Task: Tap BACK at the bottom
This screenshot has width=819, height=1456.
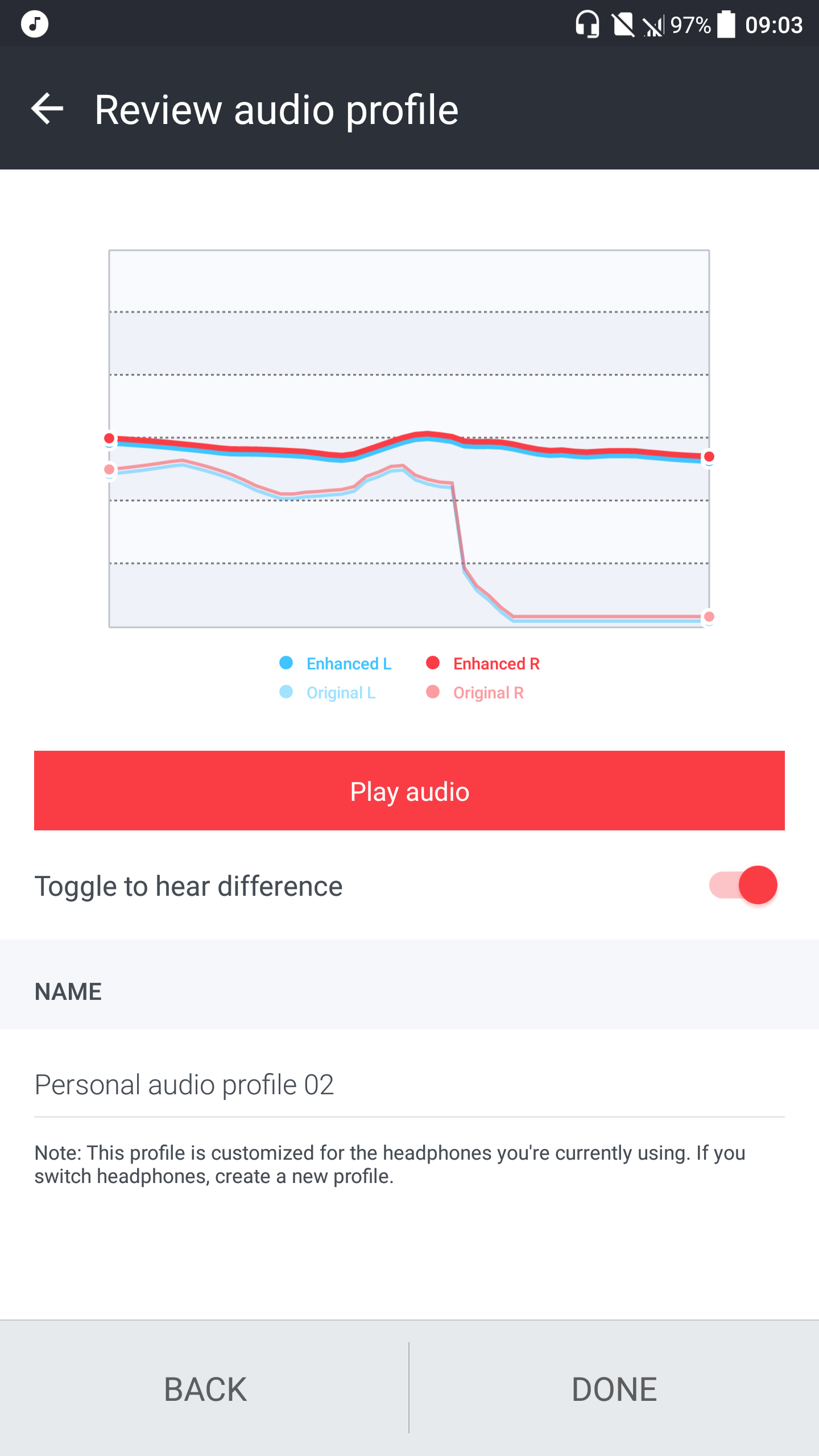Action: (205, 1389)
